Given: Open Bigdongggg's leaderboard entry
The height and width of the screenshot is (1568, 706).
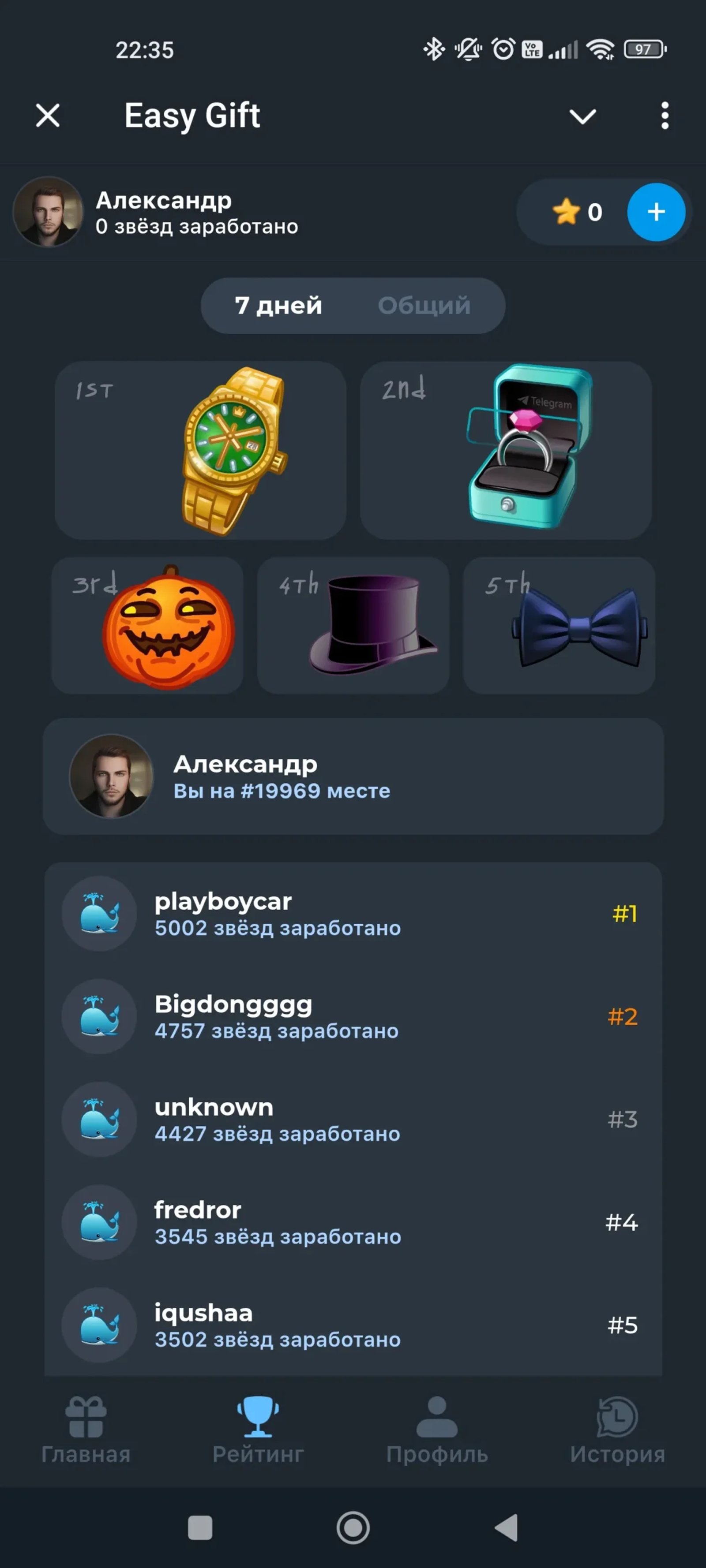Looking at the screenshot, I should pos(353,1016).
